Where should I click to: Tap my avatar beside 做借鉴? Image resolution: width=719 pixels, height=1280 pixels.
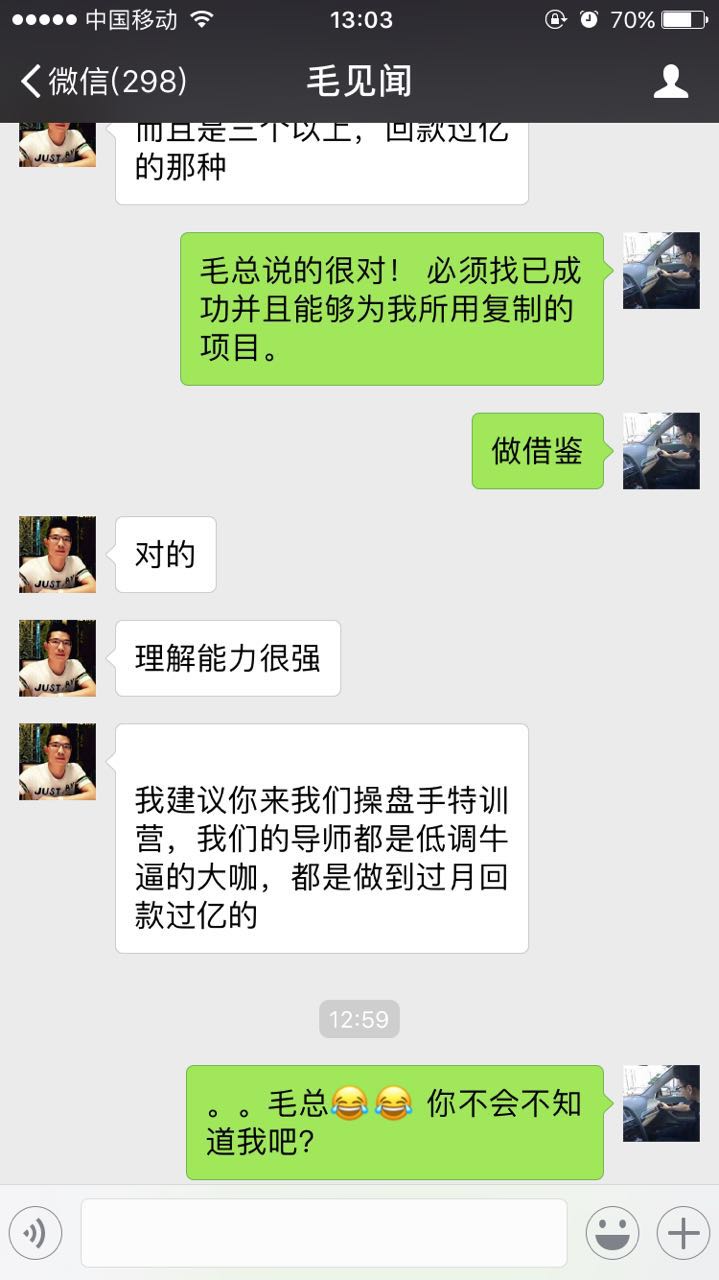(x=661, y=450)
